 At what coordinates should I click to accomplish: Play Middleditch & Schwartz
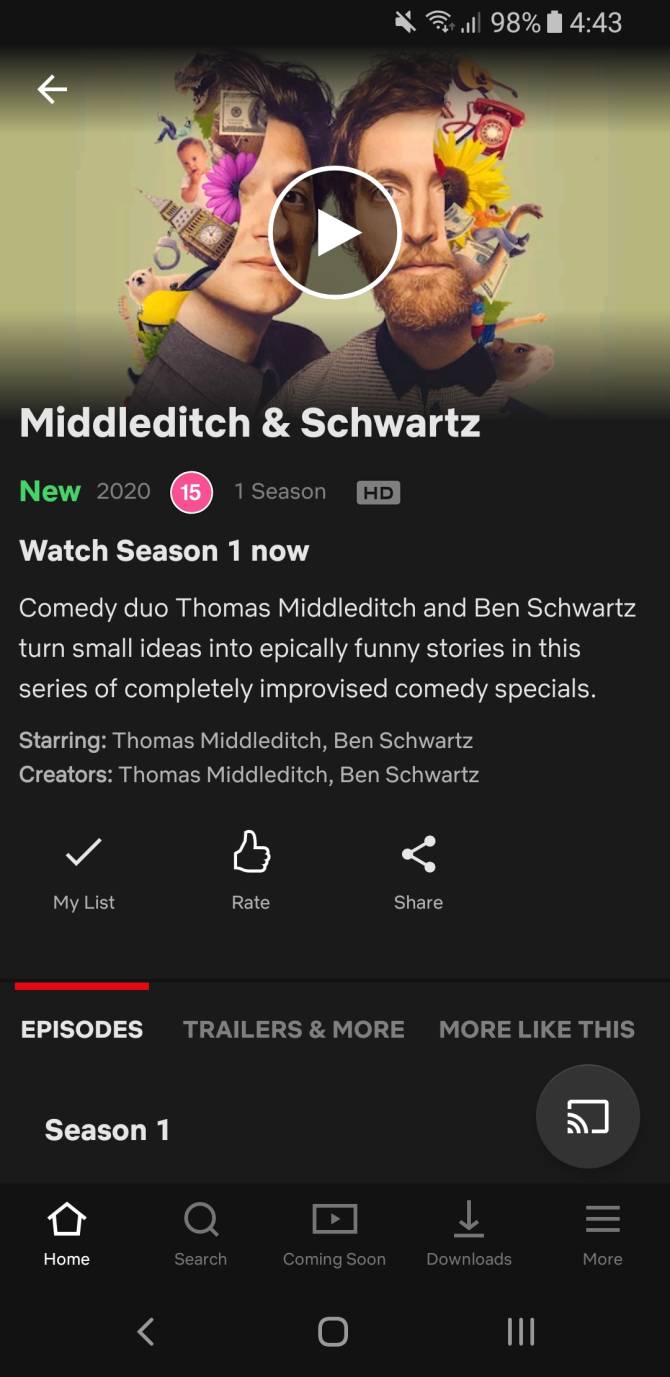(335, 232)
